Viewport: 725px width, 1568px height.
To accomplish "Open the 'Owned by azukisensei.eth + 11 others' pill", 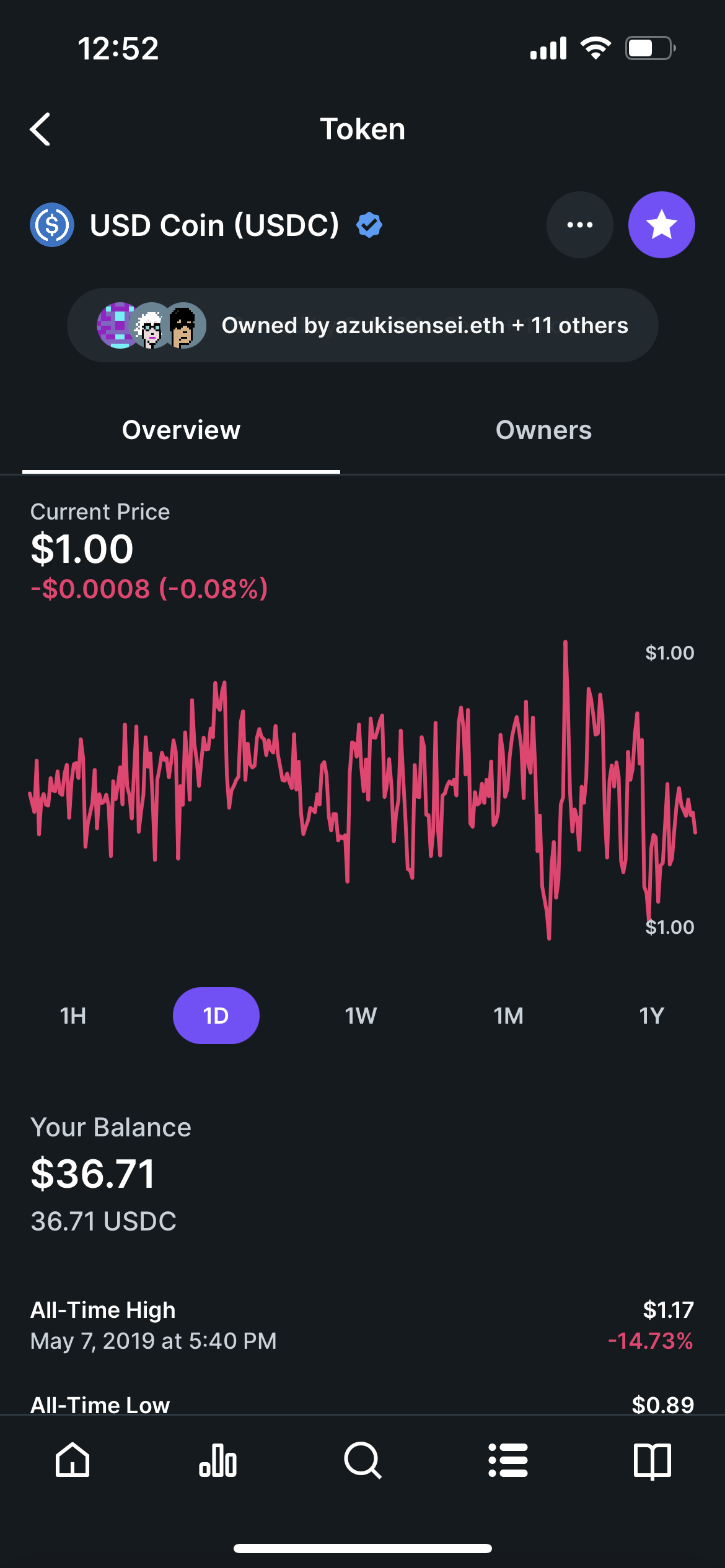I will [x=362, y=325].
